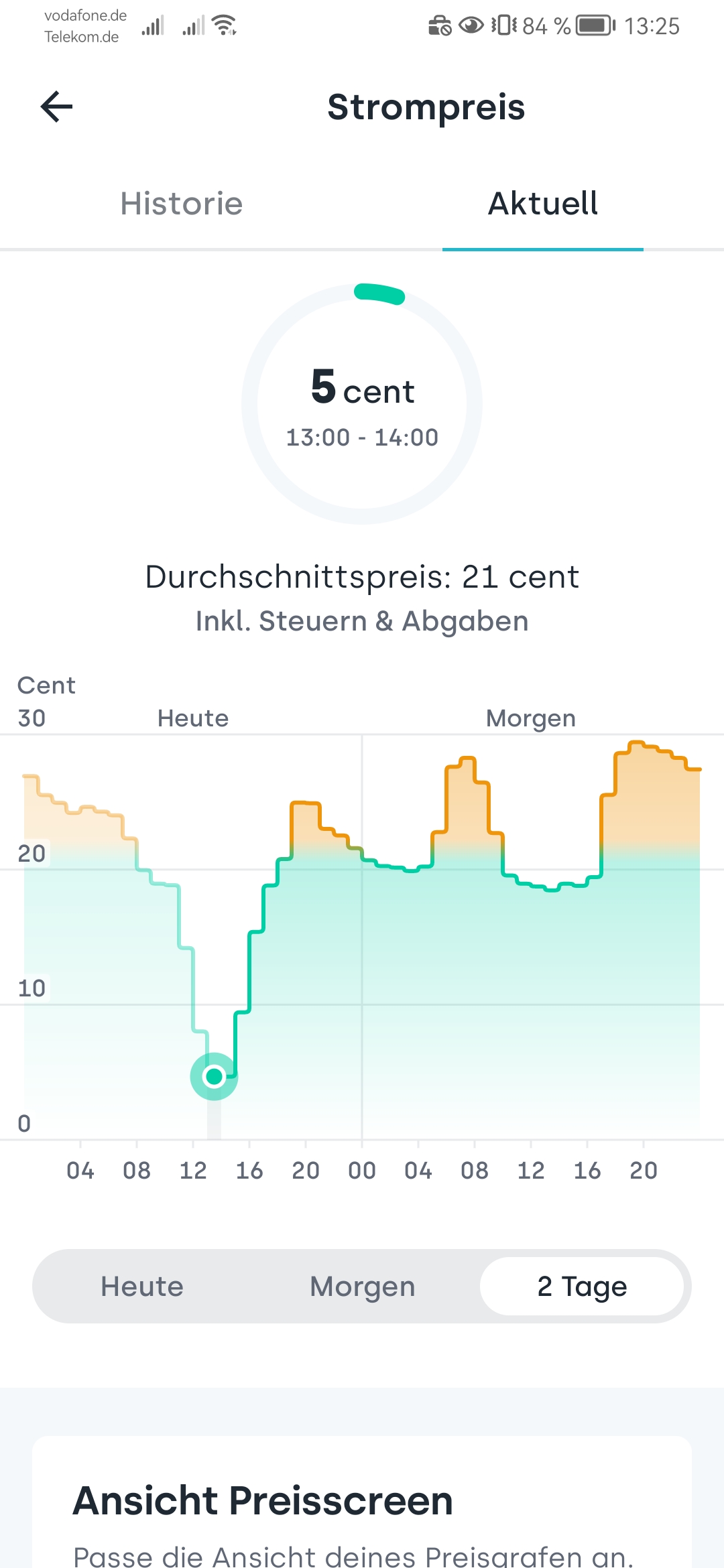Select the Aktuell tab
Image resolution: width=724 pixels, height=1568 pixels.
click(x=542, y=204)
